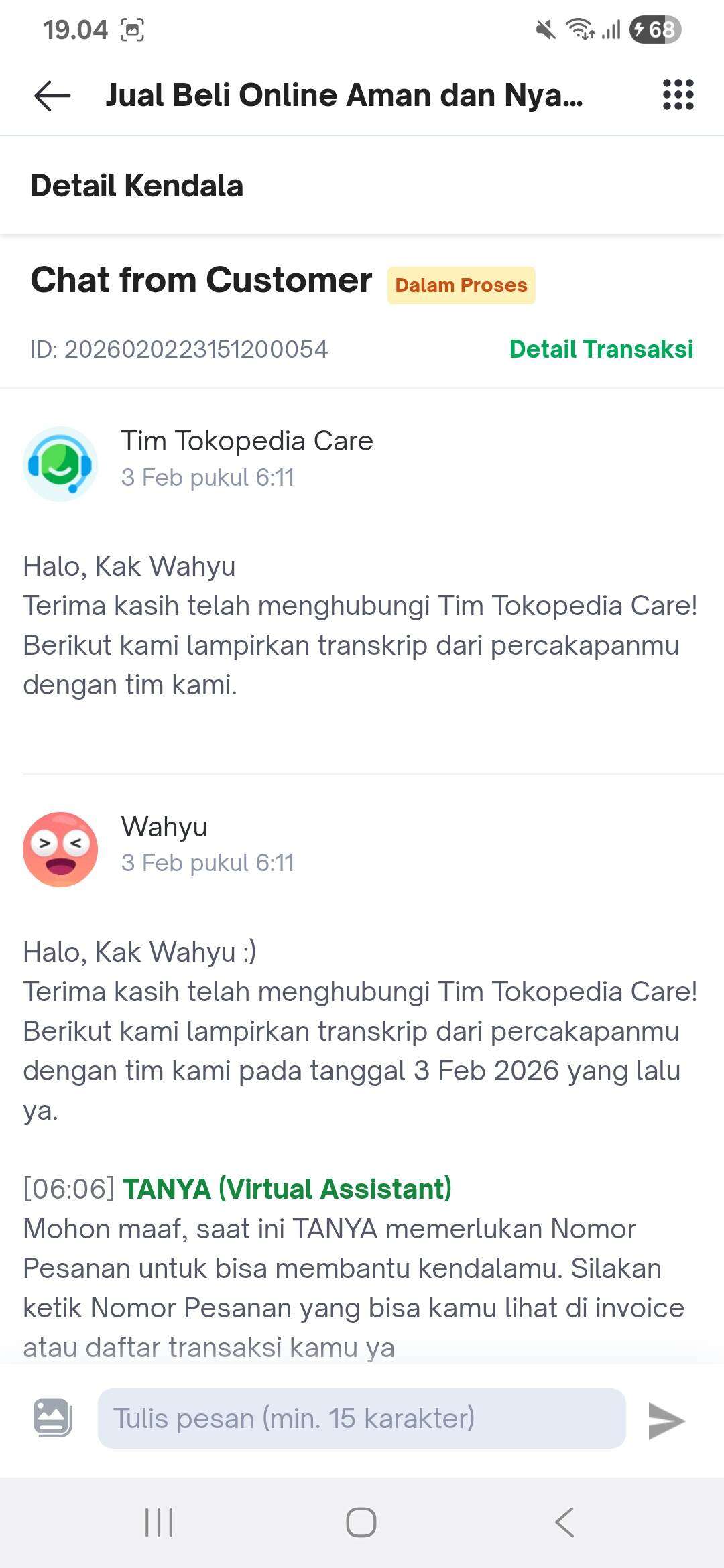Send the message with arrow icon
The image size is (724, 1568).
[666, 1420]
